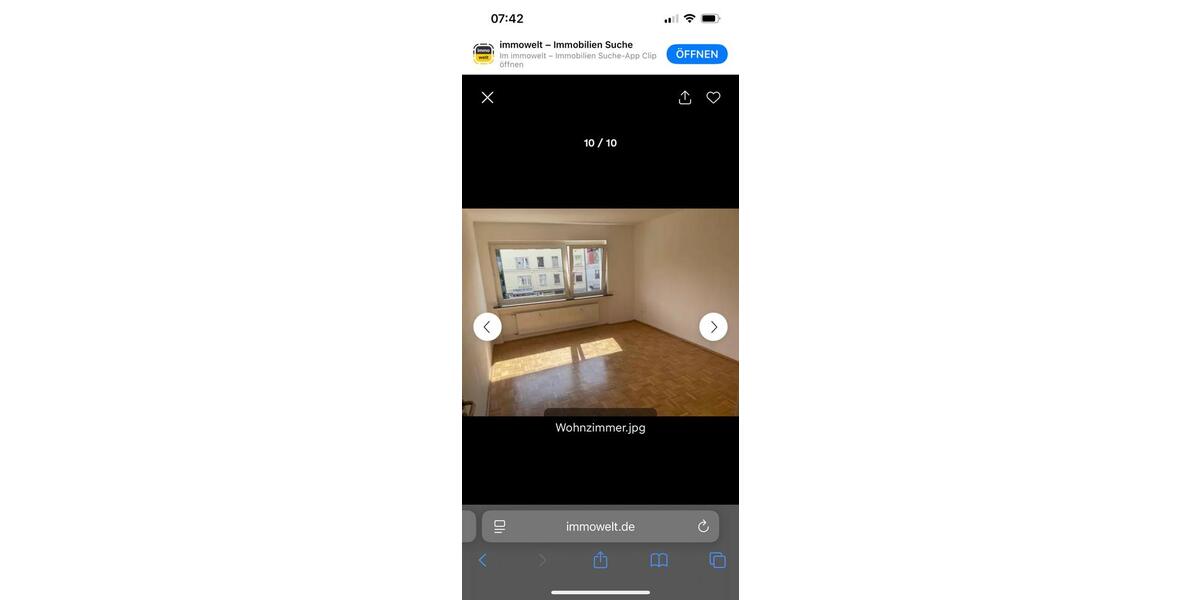Open Safari bookmarks
Viewport: 1200px width, 600px height.
(x=659, y=561)
